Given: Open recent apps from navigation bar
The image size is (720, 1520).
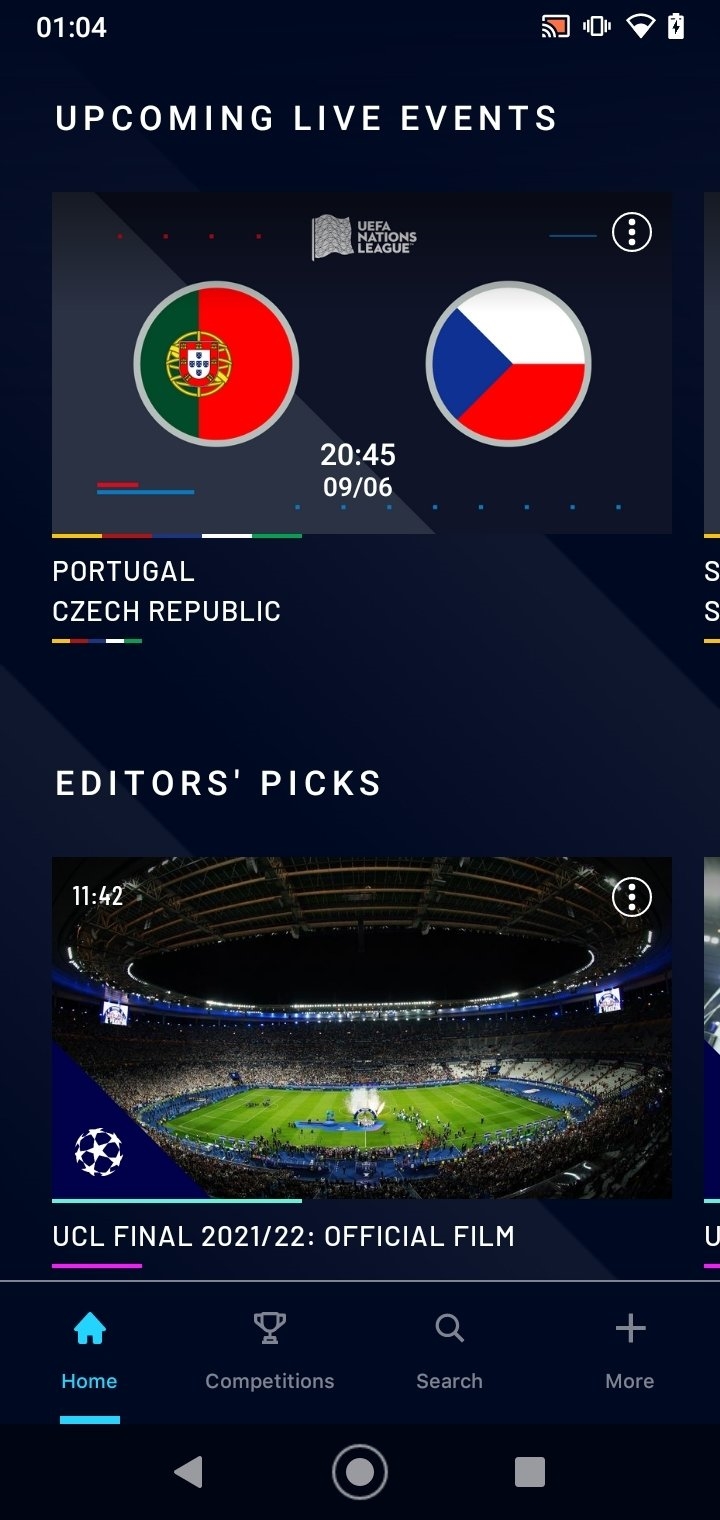Looking at the screenshot, I should tap(529, 1472).
